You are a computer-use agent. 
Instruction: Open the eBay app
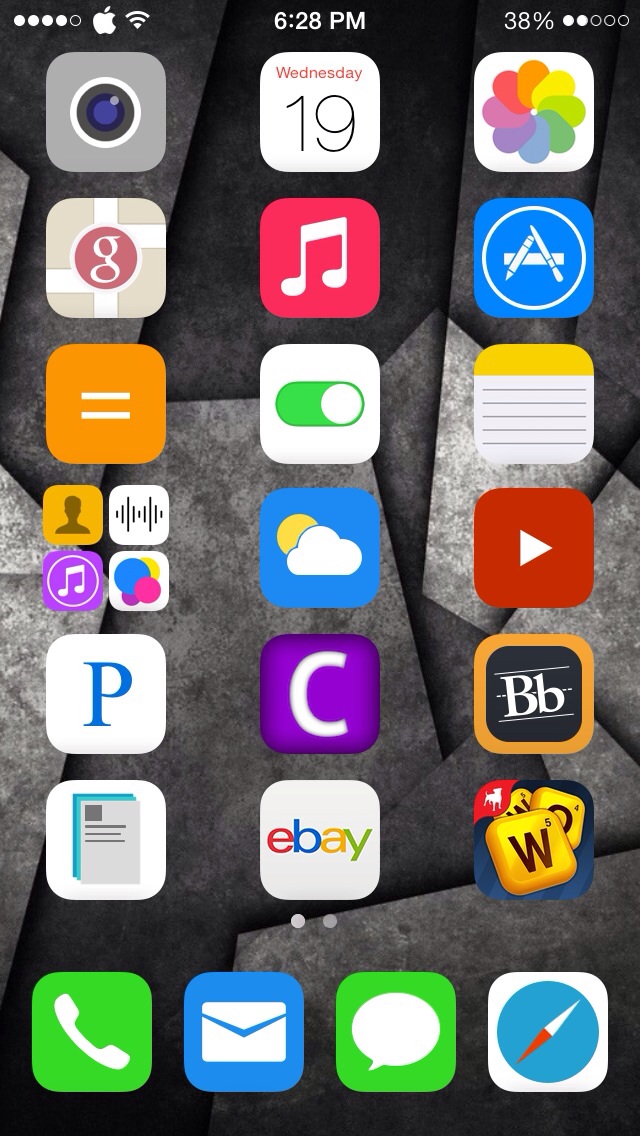320,840
